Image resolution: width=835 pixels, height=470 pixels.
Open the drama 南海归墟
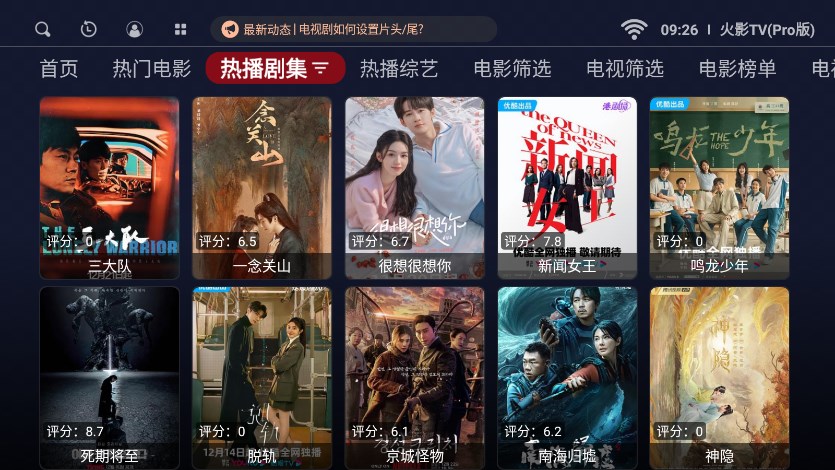click(567, 377)
